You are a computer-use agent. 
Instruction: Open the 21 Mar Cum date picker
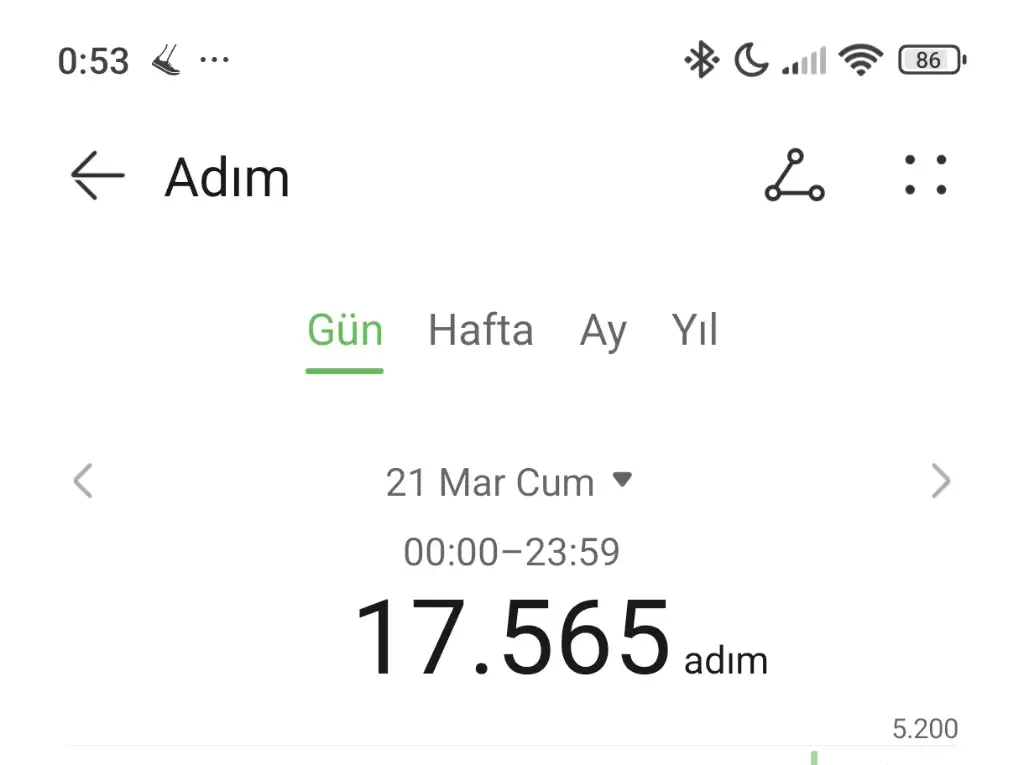(508, 483)
